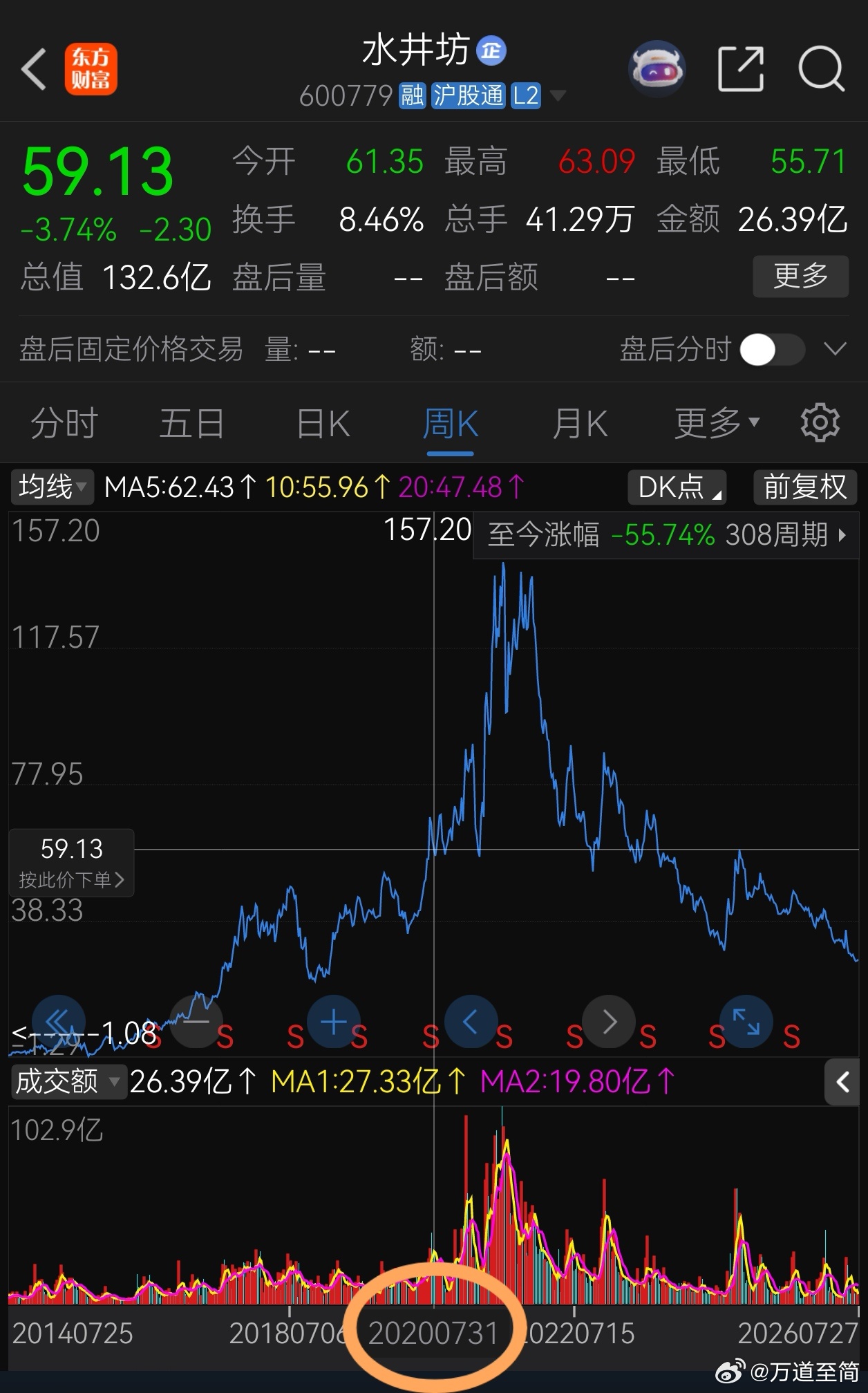Open the 成交额 sub-indicator dropdown
The height and width of the screenshot is (1393, 868).
[x=68, y=1081]
